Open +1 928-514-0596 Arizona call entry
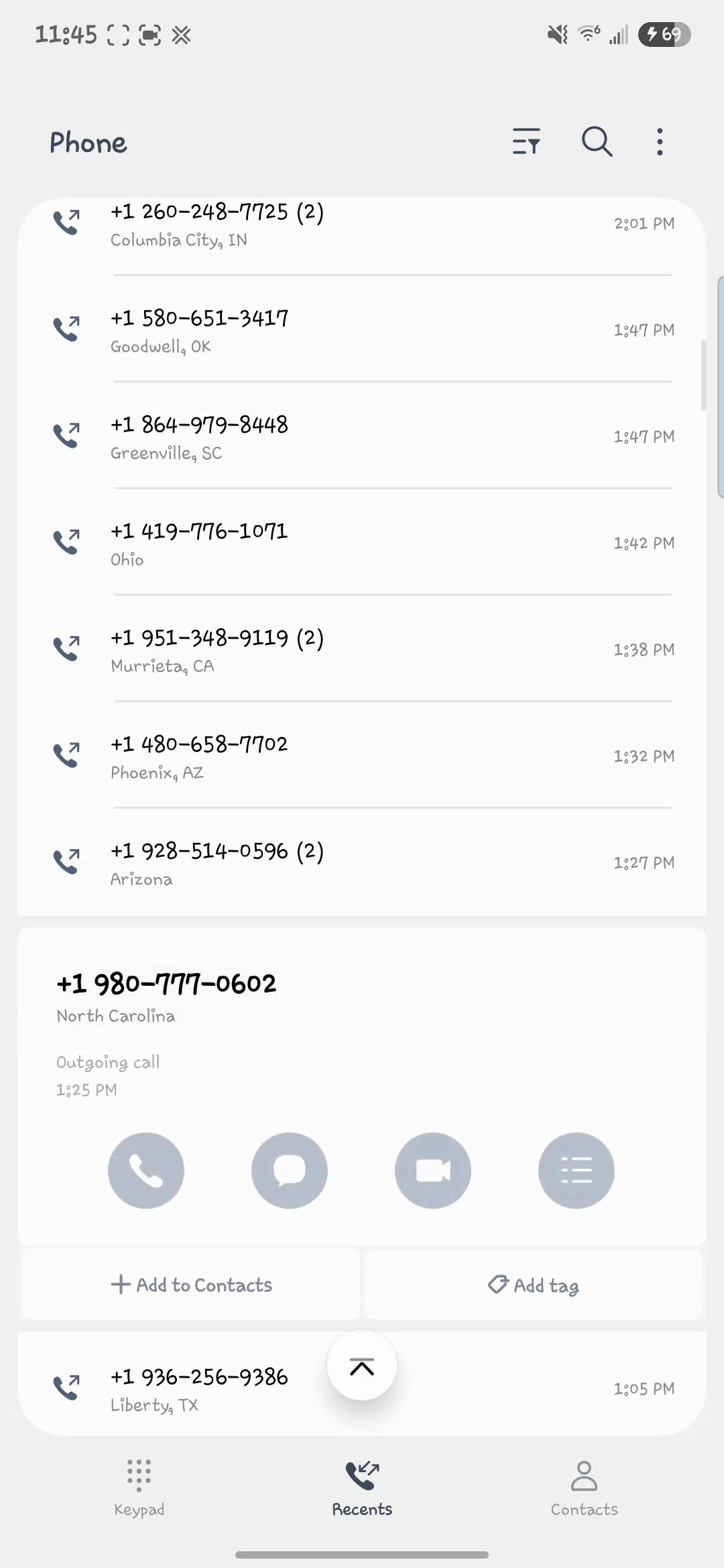Viewport: 724px width, 1568px height. point(362,863)
